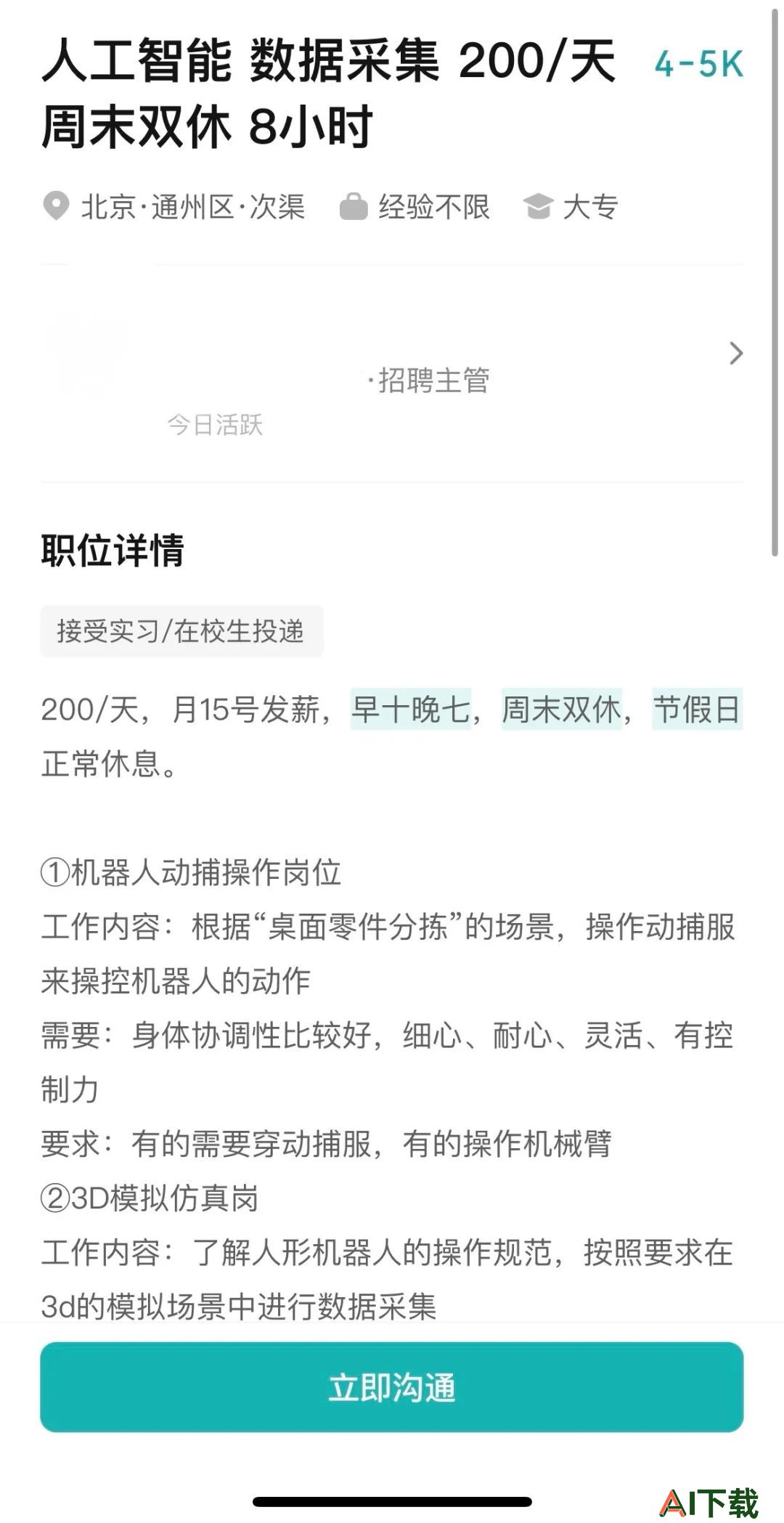This screenshot has width=784, height=1523.
Task: Tap the highlighted 节假日 keyword
Action: coord(697,709)
